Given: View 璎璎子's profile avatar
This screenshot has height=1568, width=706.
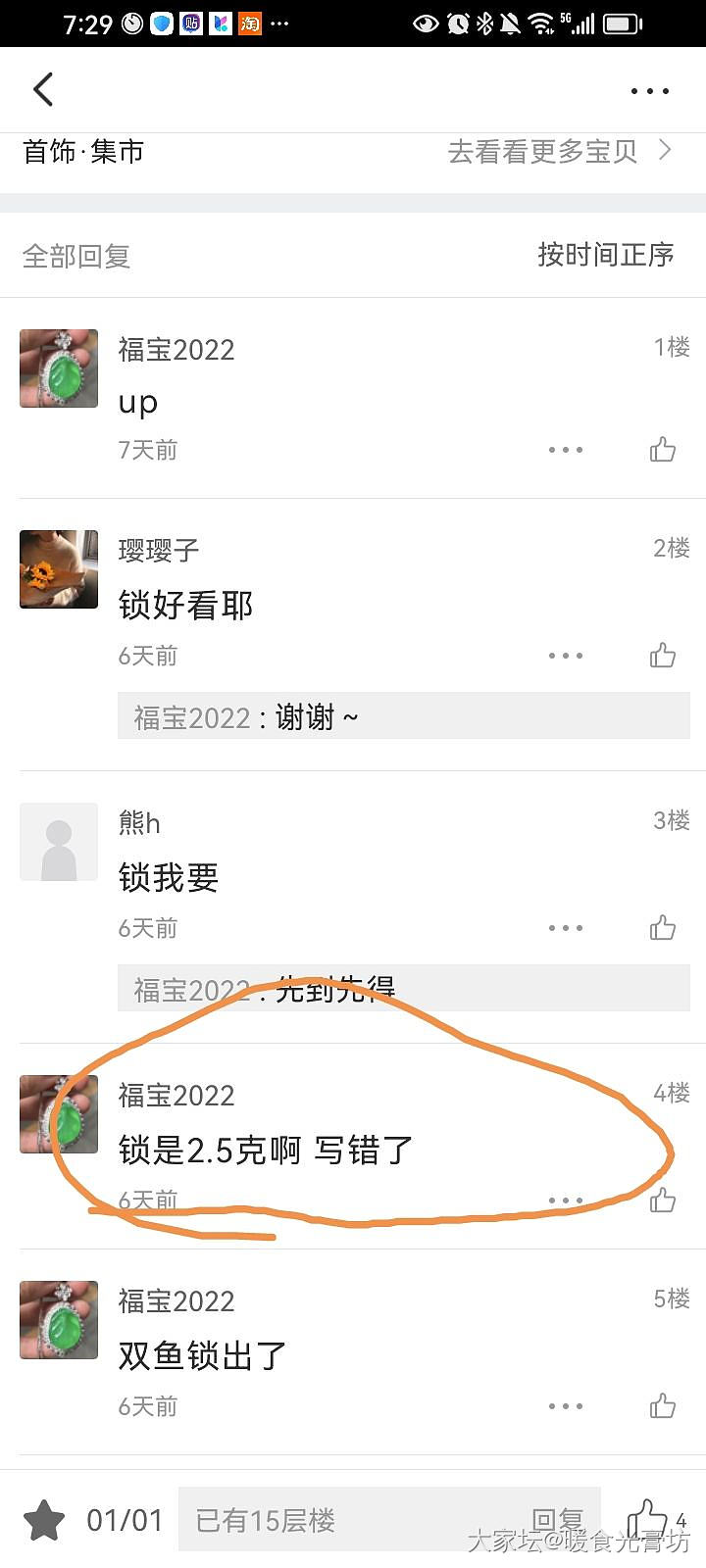Looking at the screenshot, I should [59, 569].
